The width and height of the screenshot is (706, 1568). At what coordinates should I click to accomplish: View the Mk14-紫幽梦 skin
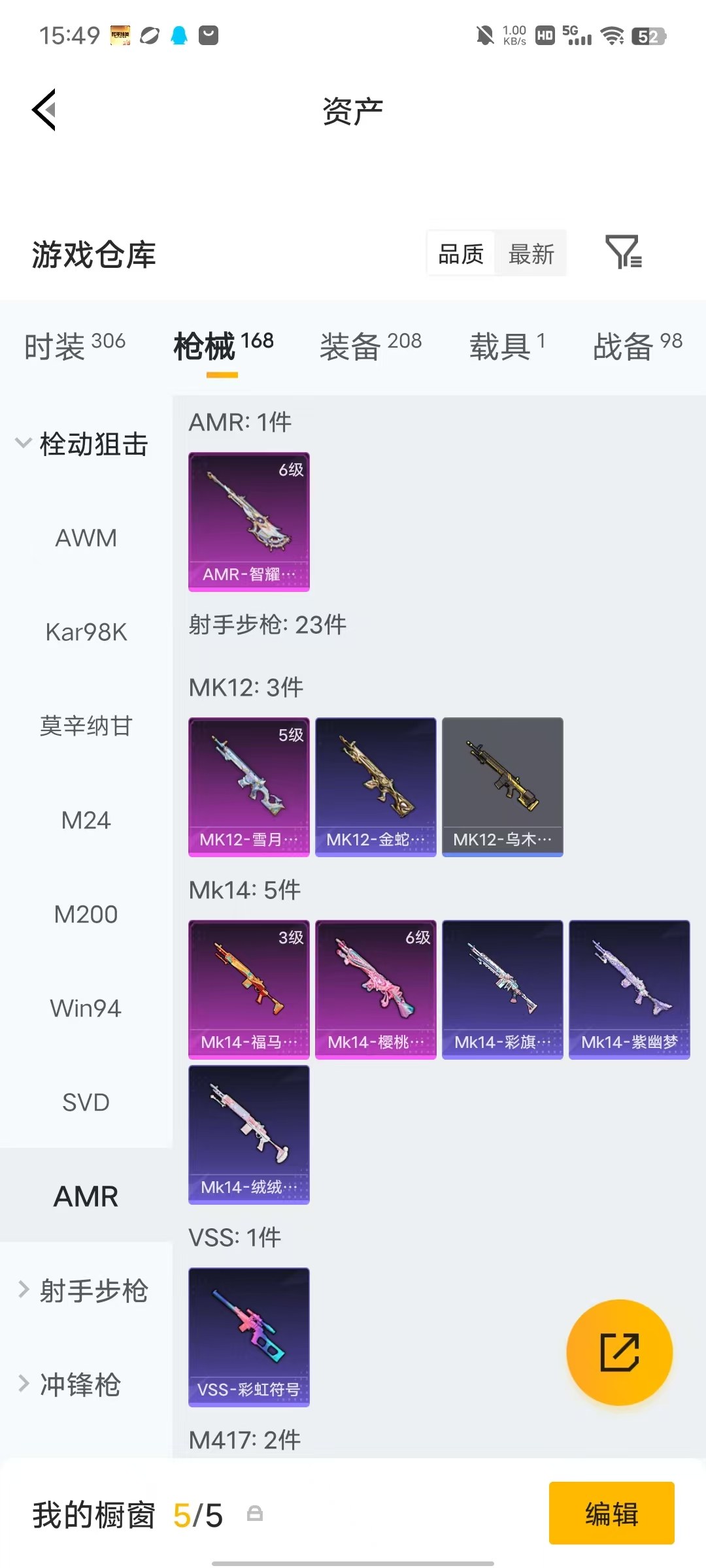[630, 990]
